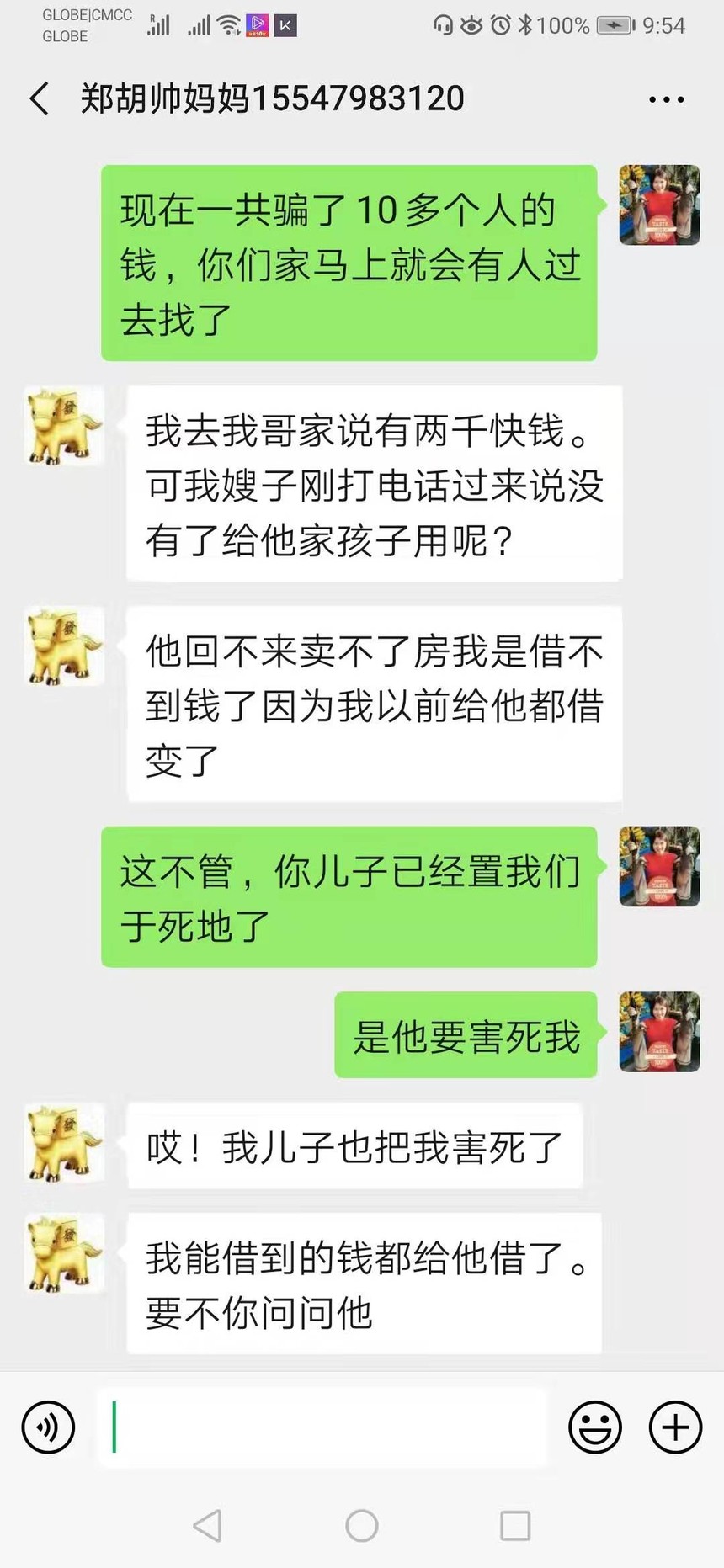
Task: Switch to voice message input
Action: tap(48, 1427)
